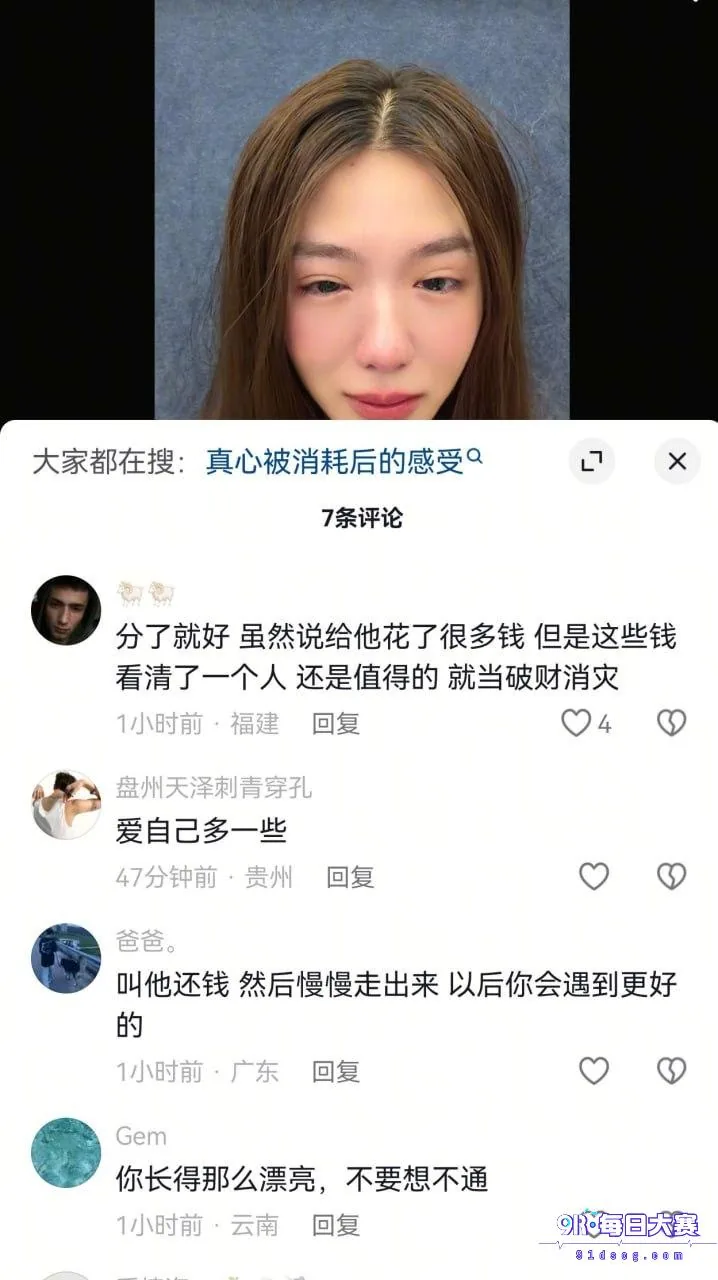The width and height of the screenshot is (718, 1280).
Task: Like the comment from Fujian about 破财消灾
Action: click(576, 723)
